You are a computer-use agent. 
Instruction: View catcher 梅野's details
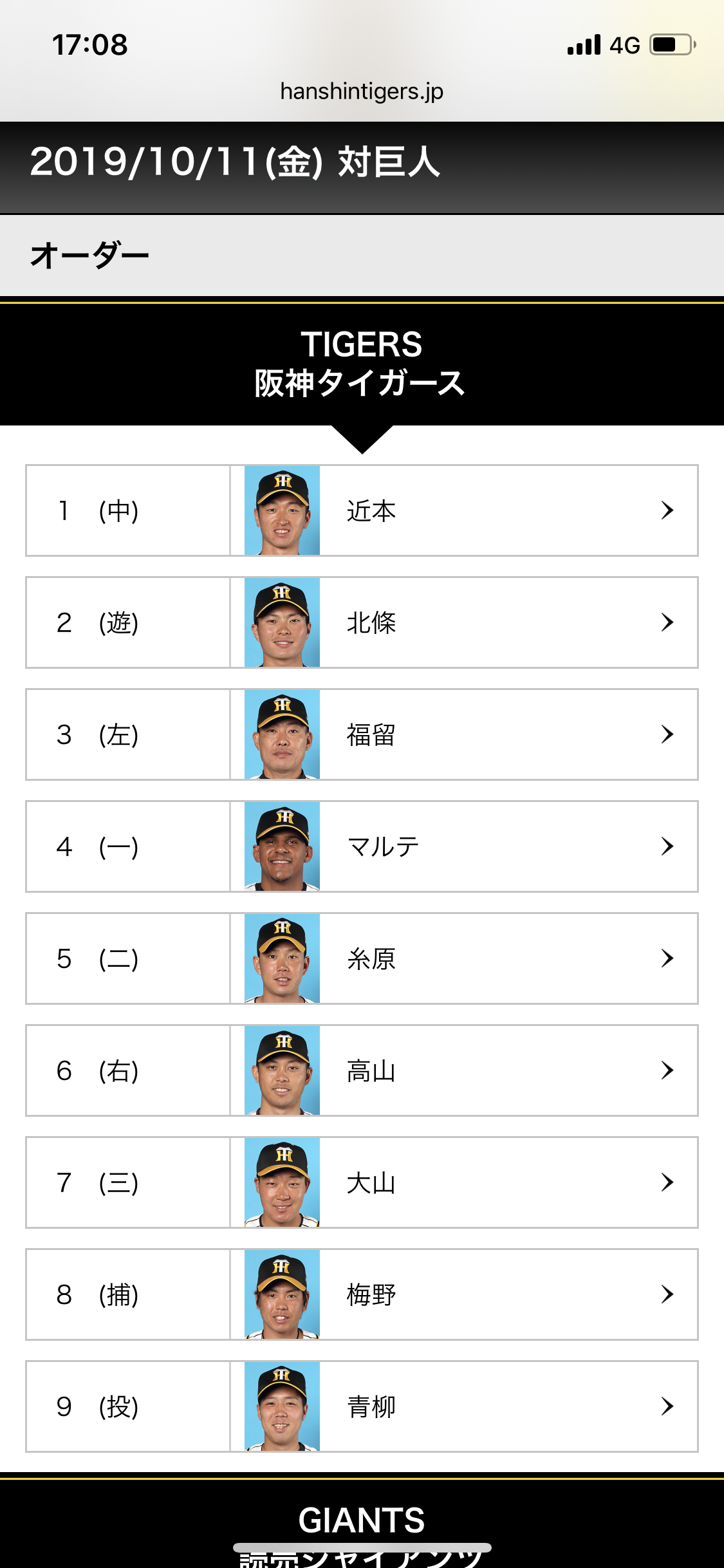click(362, 1294)
